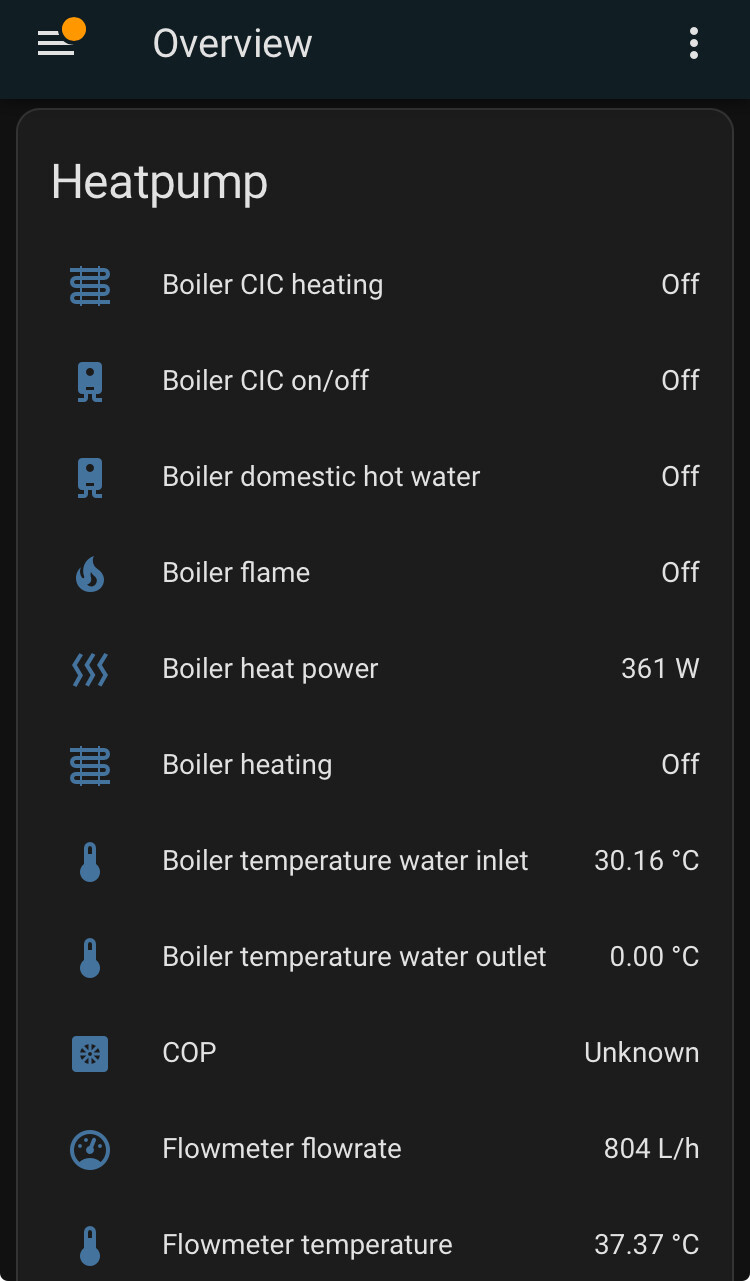750x1281 pixels.
Task: Open the sidebar menu button
Action: (57, 43)
